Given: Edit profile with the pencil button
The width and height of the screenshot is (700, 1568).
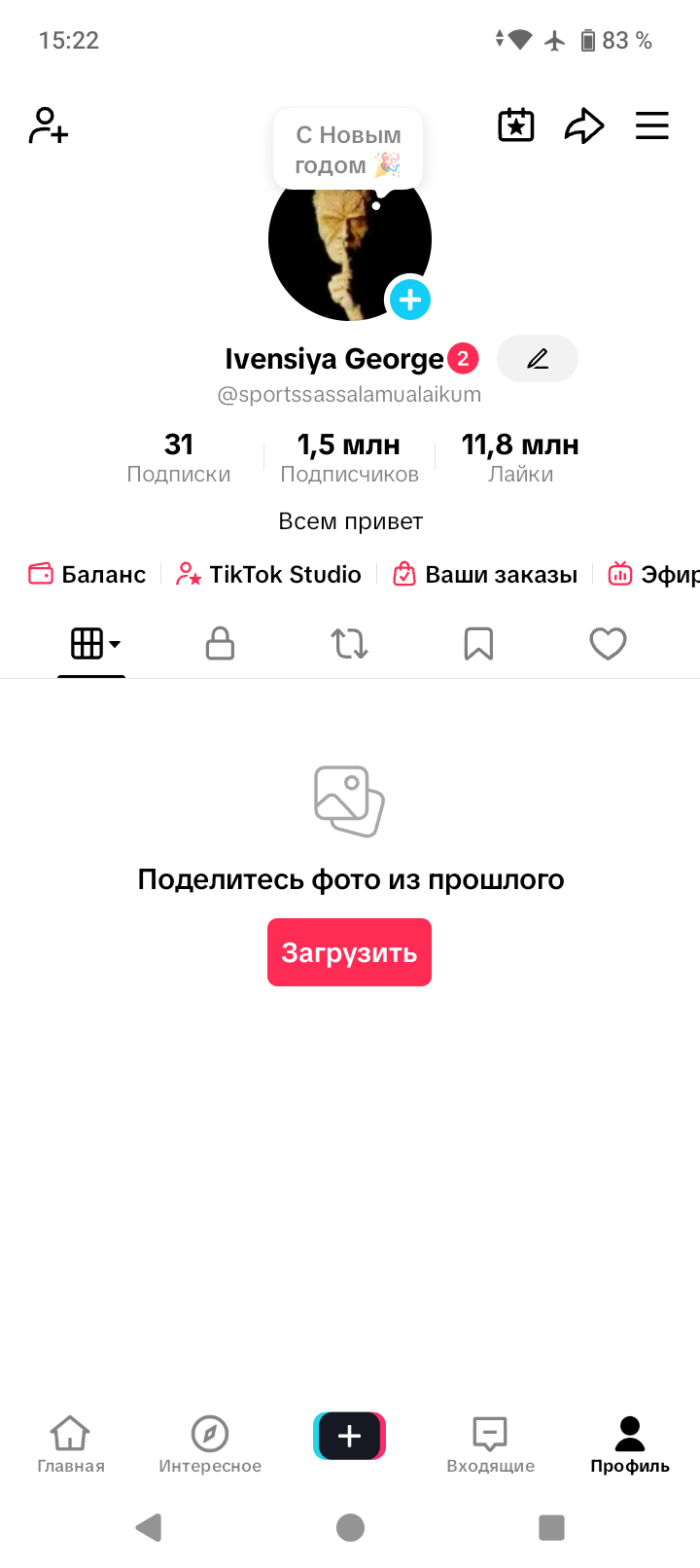Looking at the screenshot, I should click(538, 359).
